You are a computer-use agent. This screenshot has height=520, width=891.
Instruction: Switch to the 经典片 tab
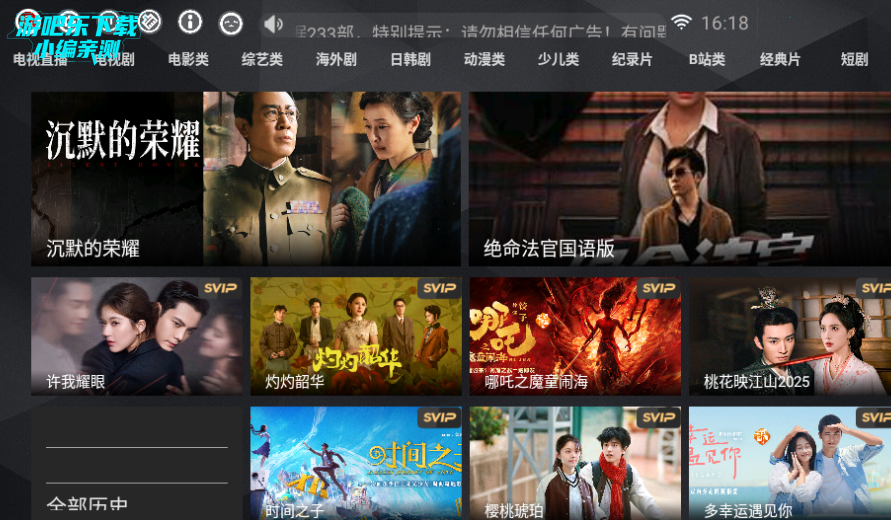pyautogui.click(x=780, y=59)
